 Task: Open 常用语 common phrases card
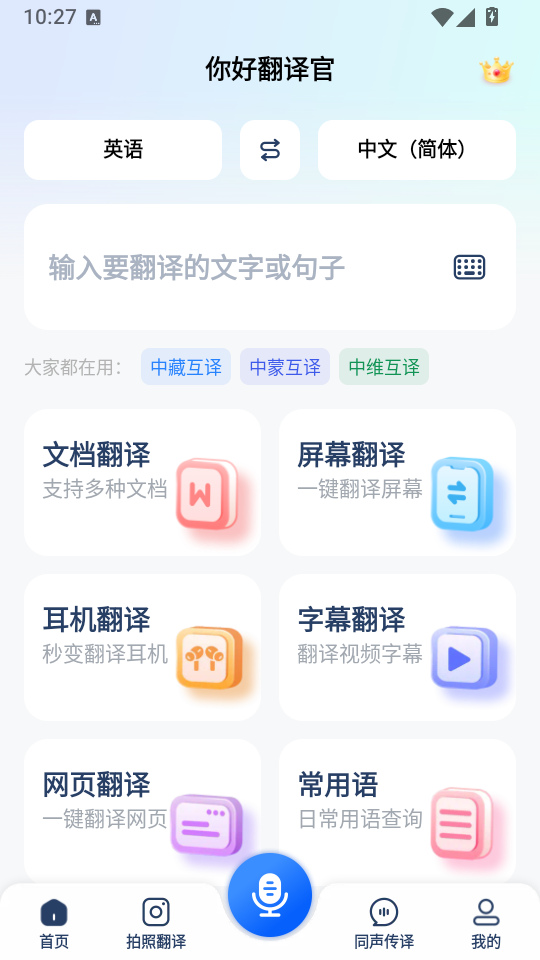(x=397, y=810)
